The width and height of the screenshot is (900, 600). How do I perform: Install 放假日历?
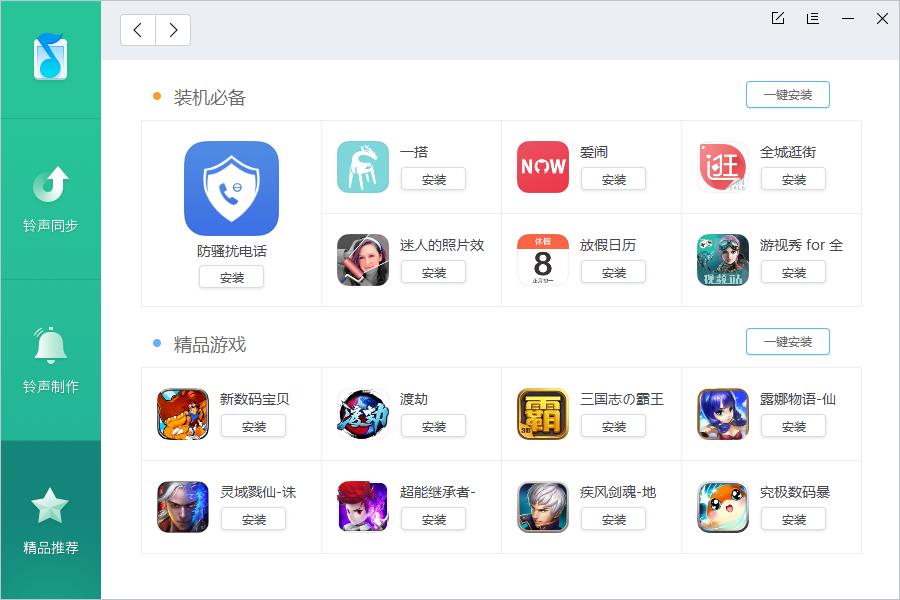[x=613, y=272]
